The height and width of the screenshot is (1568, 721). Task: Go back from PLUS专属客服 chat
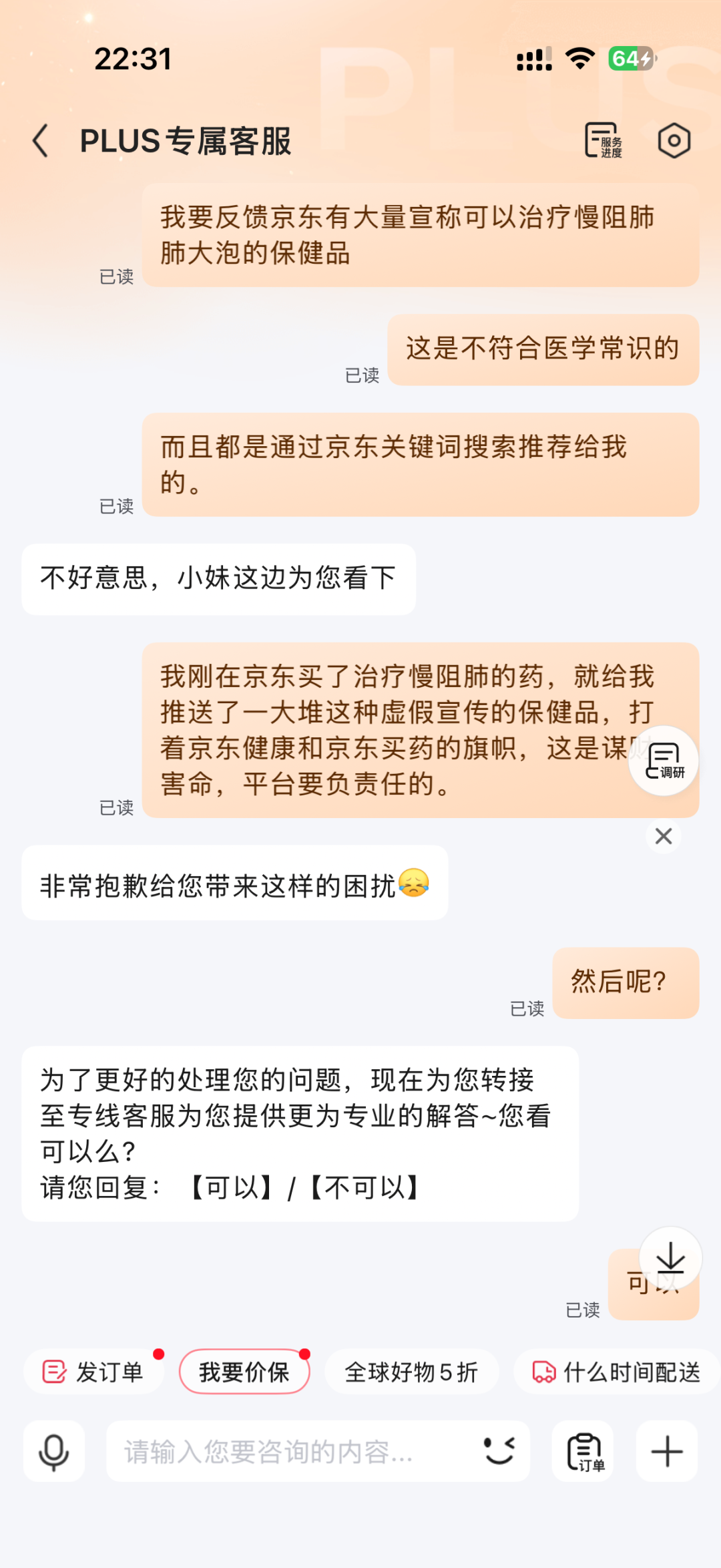point(41,141)
